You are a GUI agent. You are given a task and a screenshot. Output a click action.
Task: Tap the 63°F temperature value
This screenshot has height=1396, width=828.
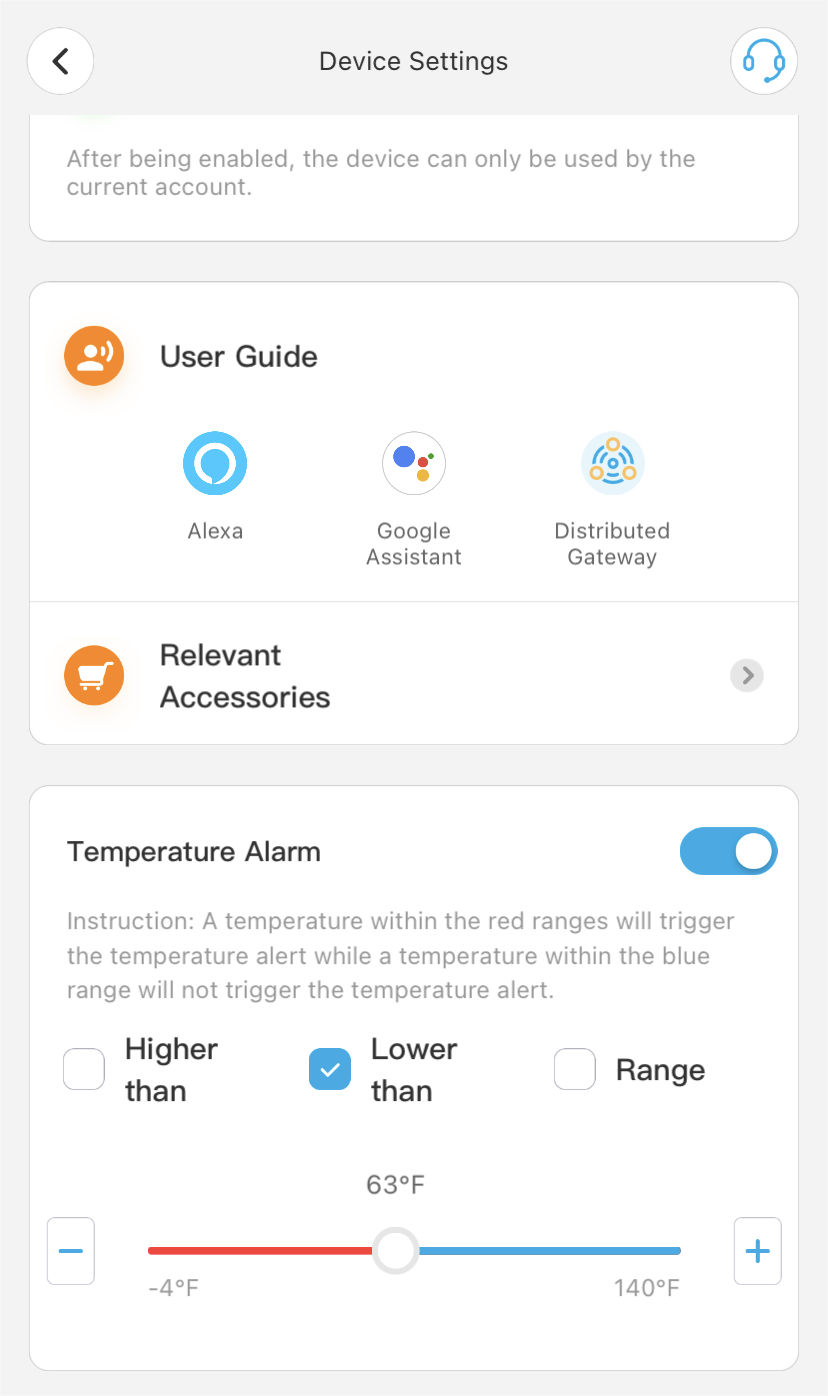point(394,1184)
